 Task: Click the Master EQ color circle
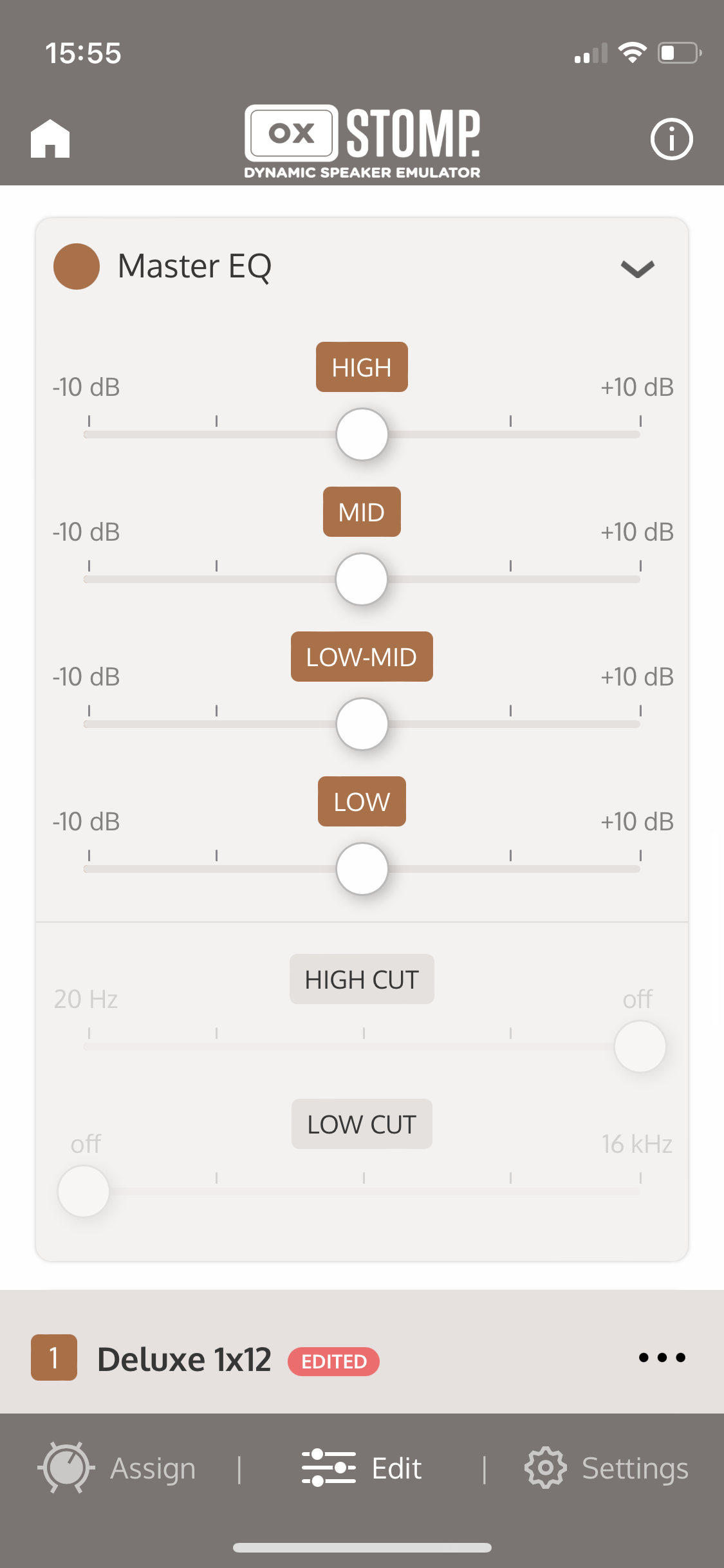[75, 266]
